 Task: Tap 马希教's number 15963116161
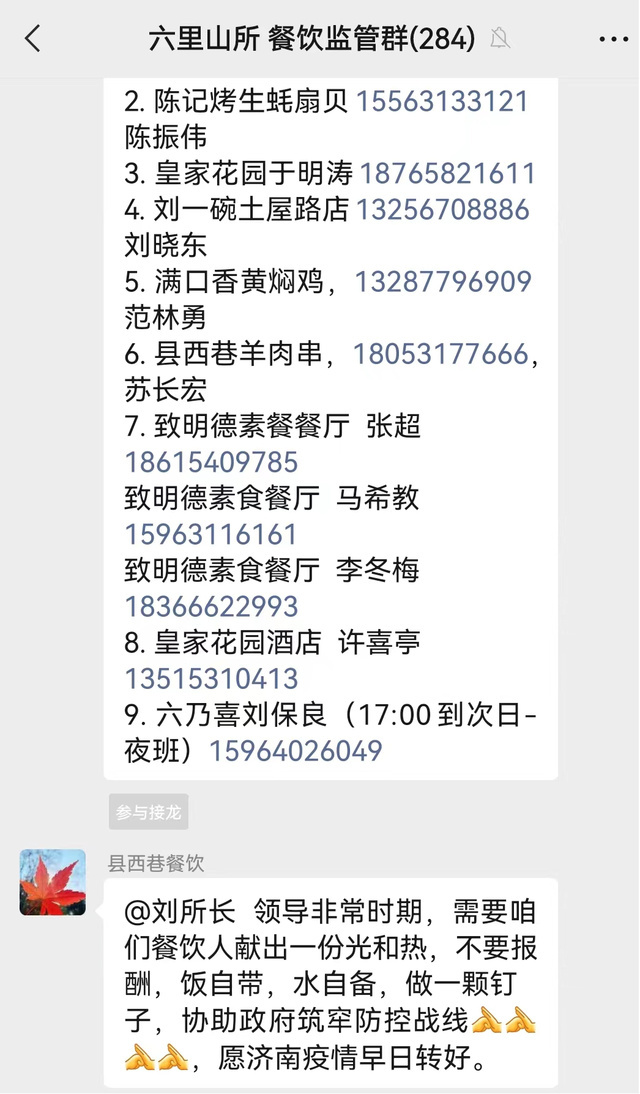click(x=211, y=534)
